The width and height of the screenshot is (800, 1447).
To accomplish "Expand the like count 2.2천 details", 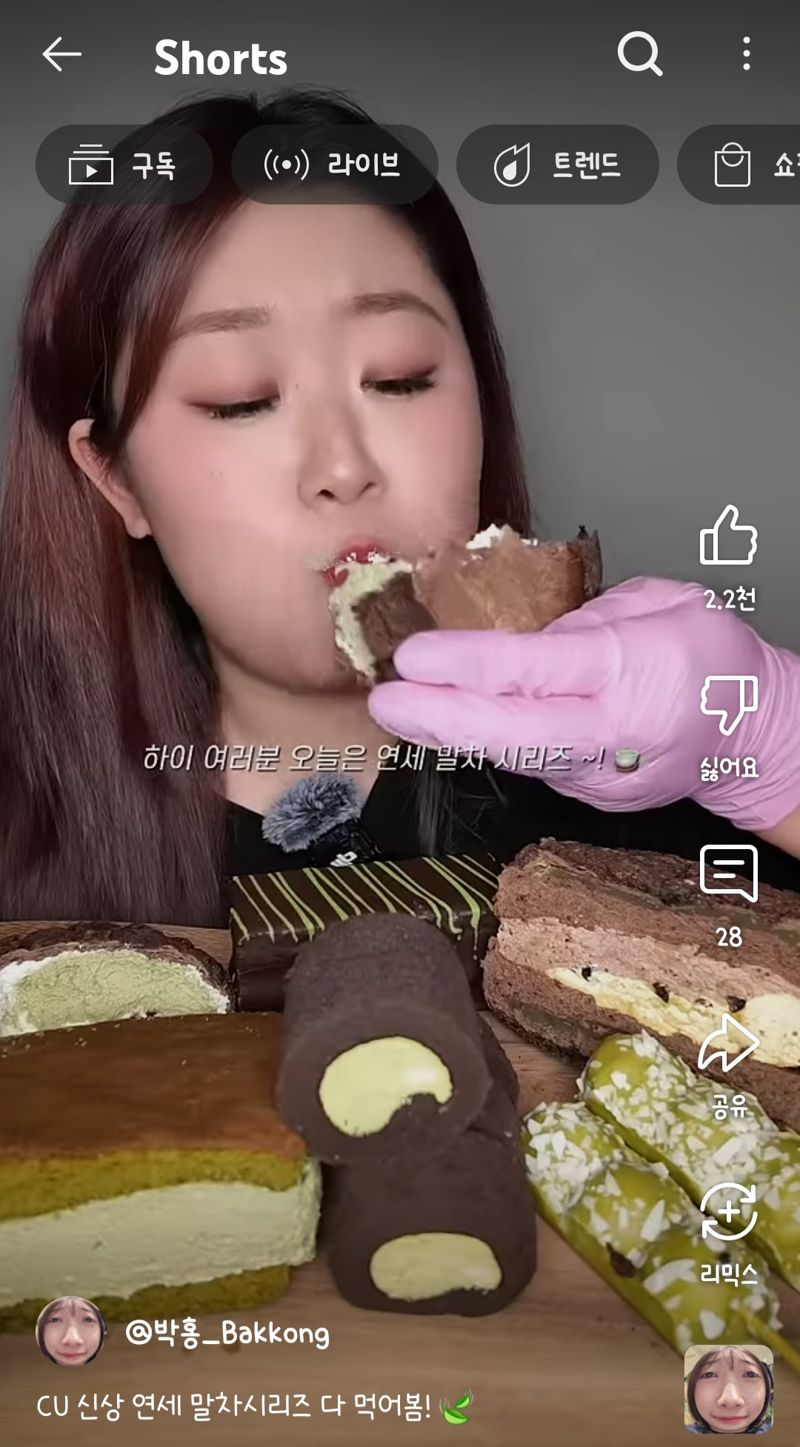I will pyautogui.click(x=731, y=598).
